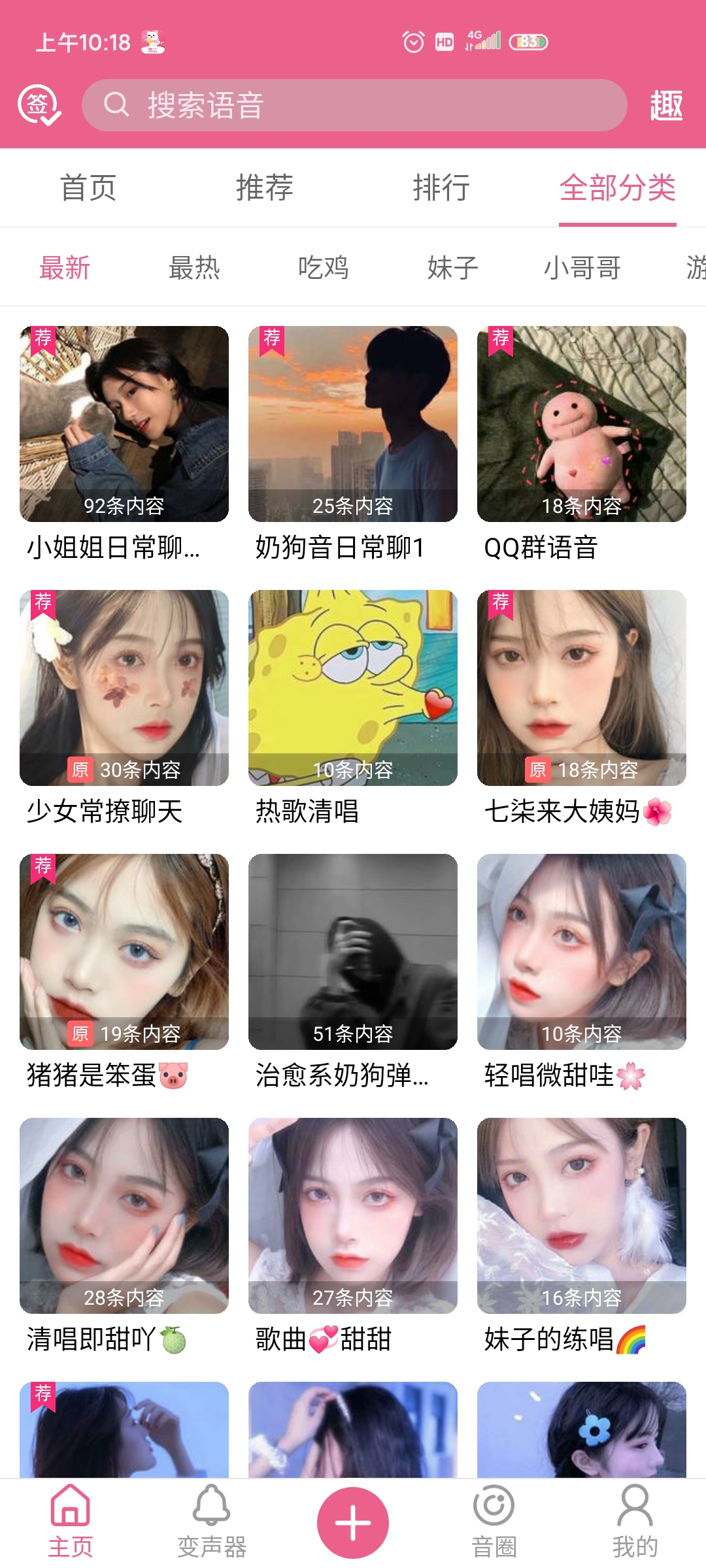Go to the 变声器 tab
Image resolution: width=706 pixels, height=1568 pixels.
coord(212,1522)
